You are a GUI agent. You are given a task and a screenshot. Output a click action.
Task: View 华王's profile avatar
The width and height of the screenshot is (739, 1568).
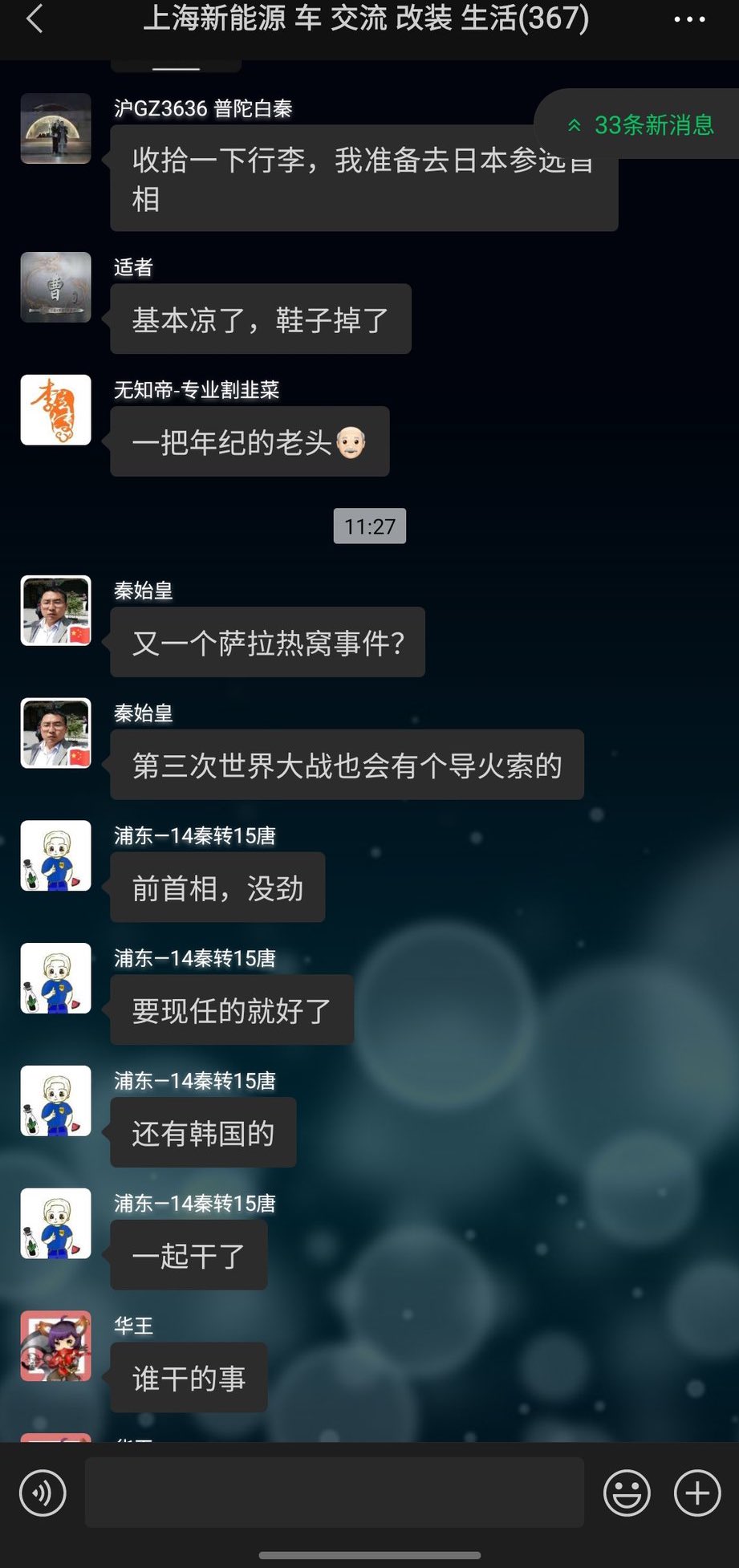[55, 1346]
